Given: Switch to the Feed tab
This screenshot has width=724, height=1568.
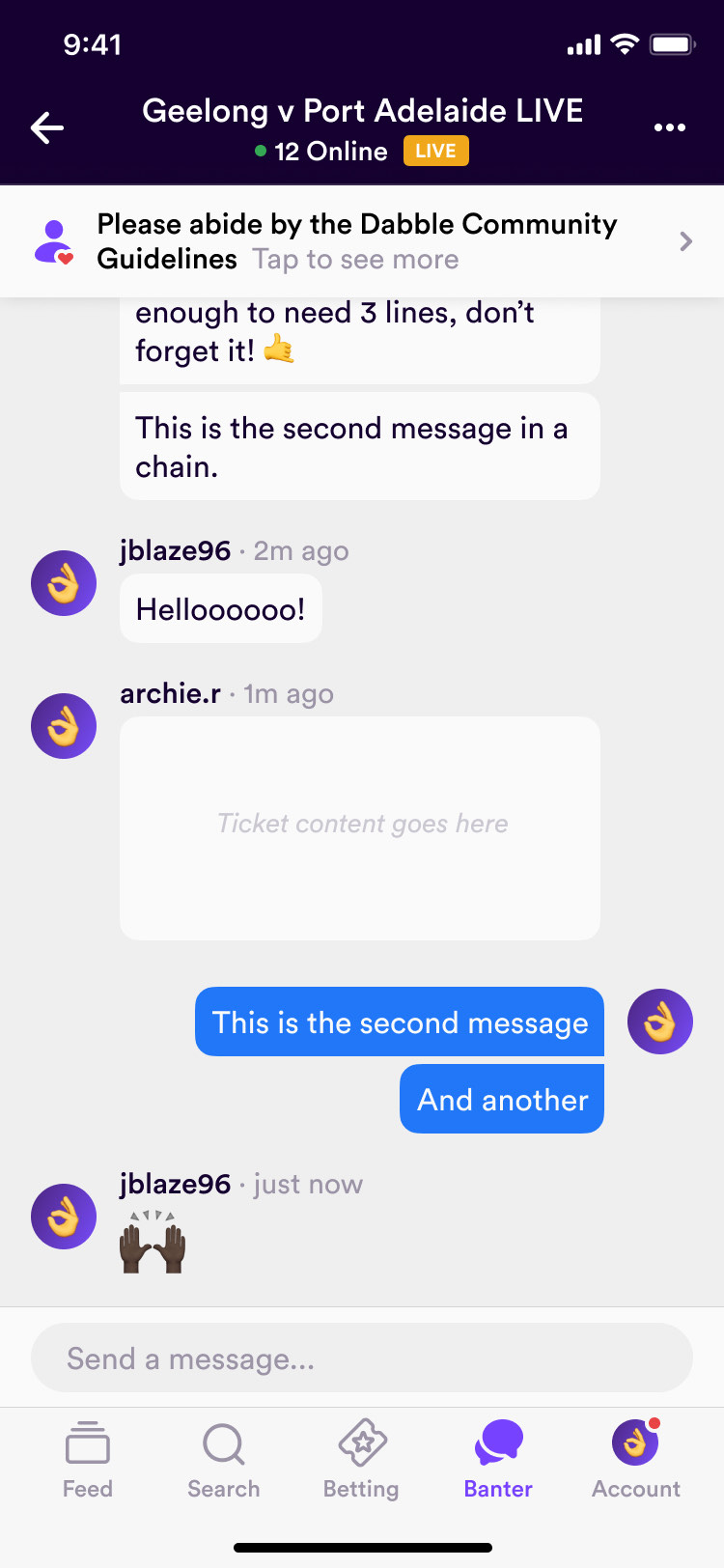Looking at the screenshot, I should [88, 1460].
